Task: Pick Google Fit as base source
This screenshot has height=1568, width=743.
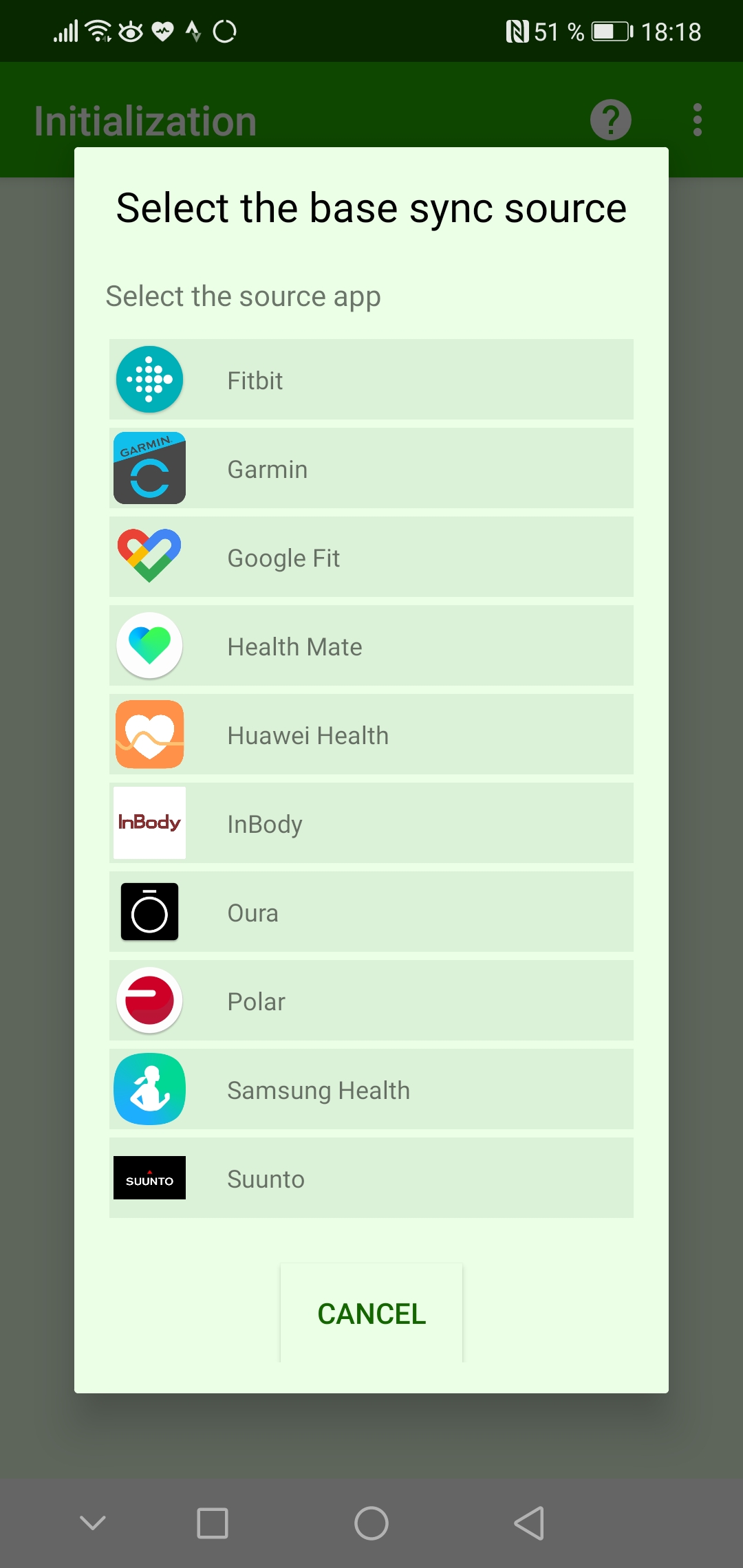Action: coord(371,557)
